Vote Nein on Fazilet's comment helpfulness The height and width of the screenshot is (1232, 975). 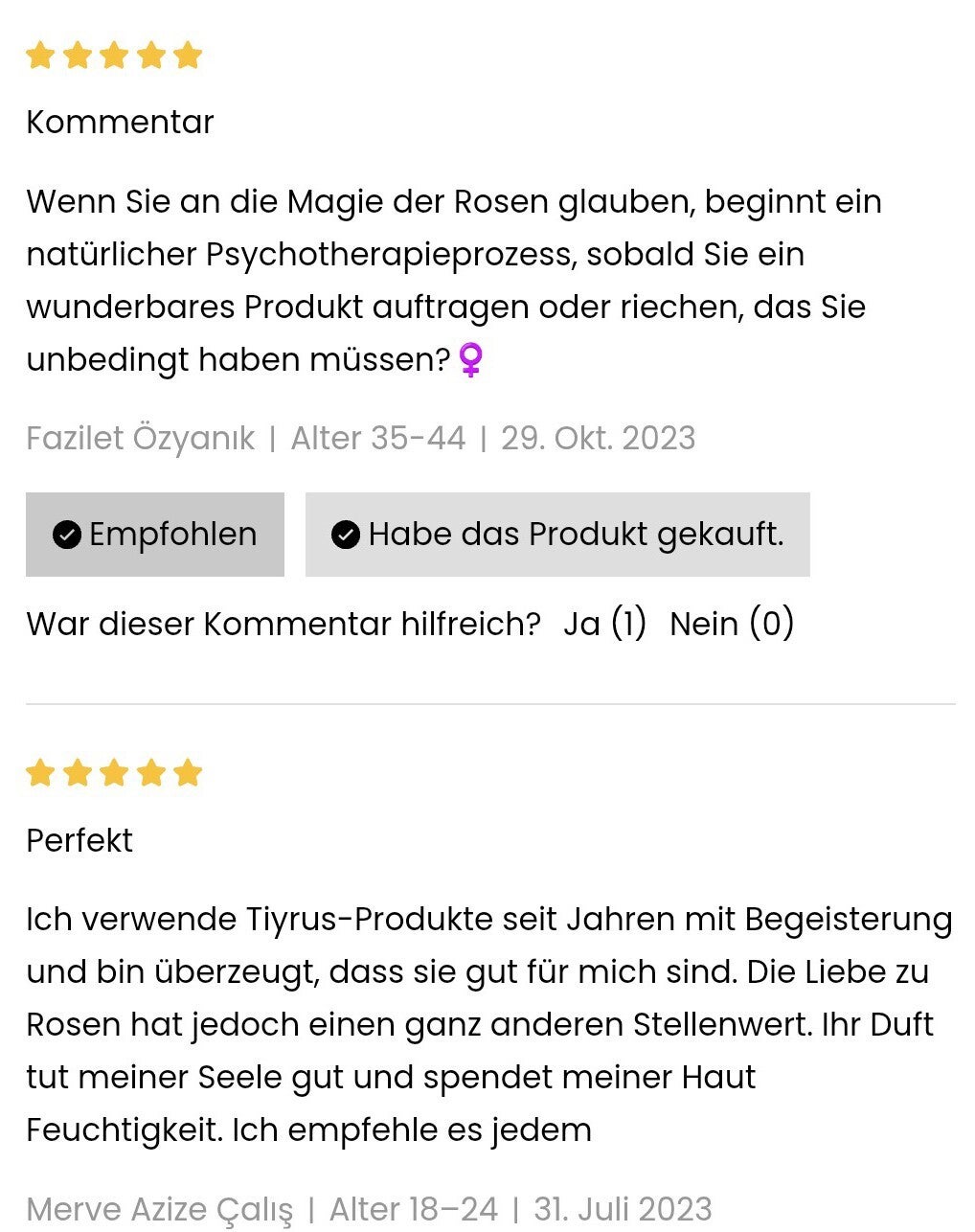coord(732,624)
